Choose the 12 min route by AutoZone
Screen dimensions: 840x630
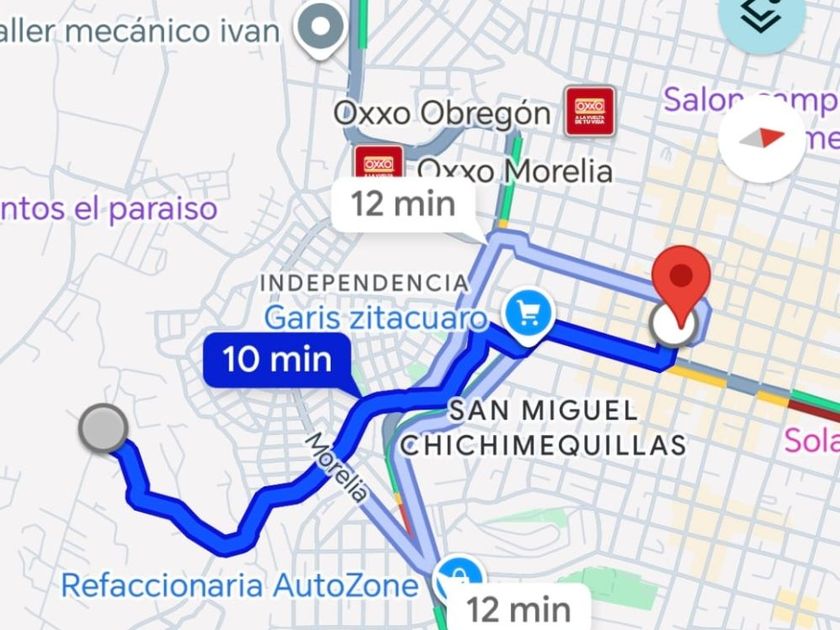pos(519,609)
